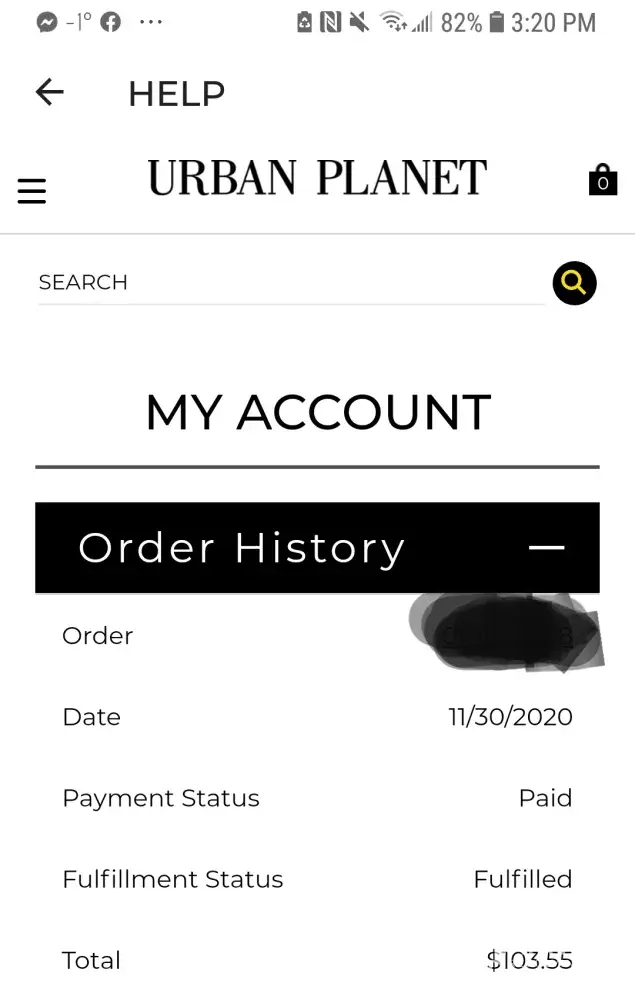Go back from the Help page
This screenshot has height=1000, width=635.
49,93
